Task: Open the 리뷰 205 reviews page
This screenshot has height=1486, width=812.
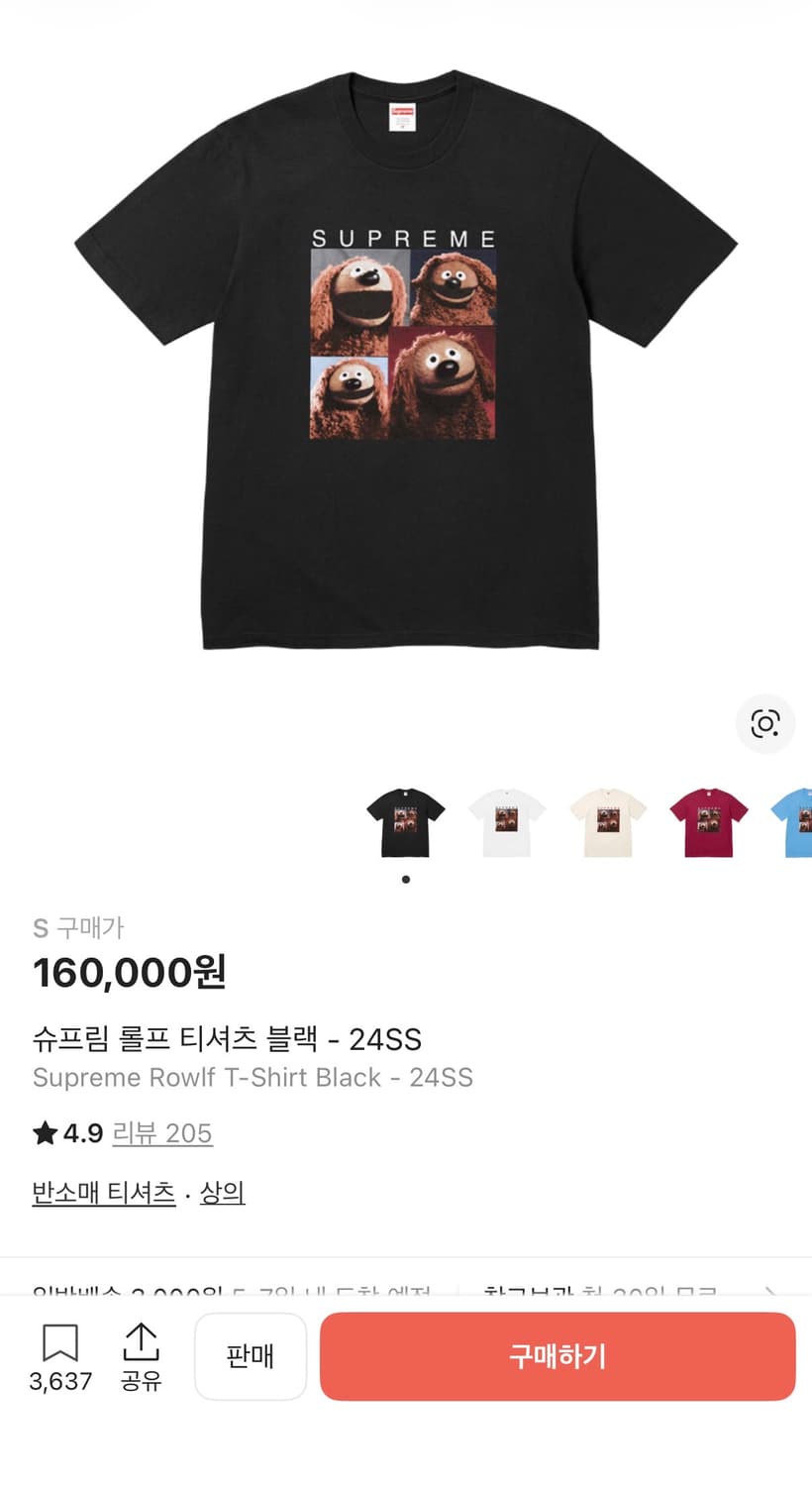Action: pyautogui.click(x=162, y=1132)
